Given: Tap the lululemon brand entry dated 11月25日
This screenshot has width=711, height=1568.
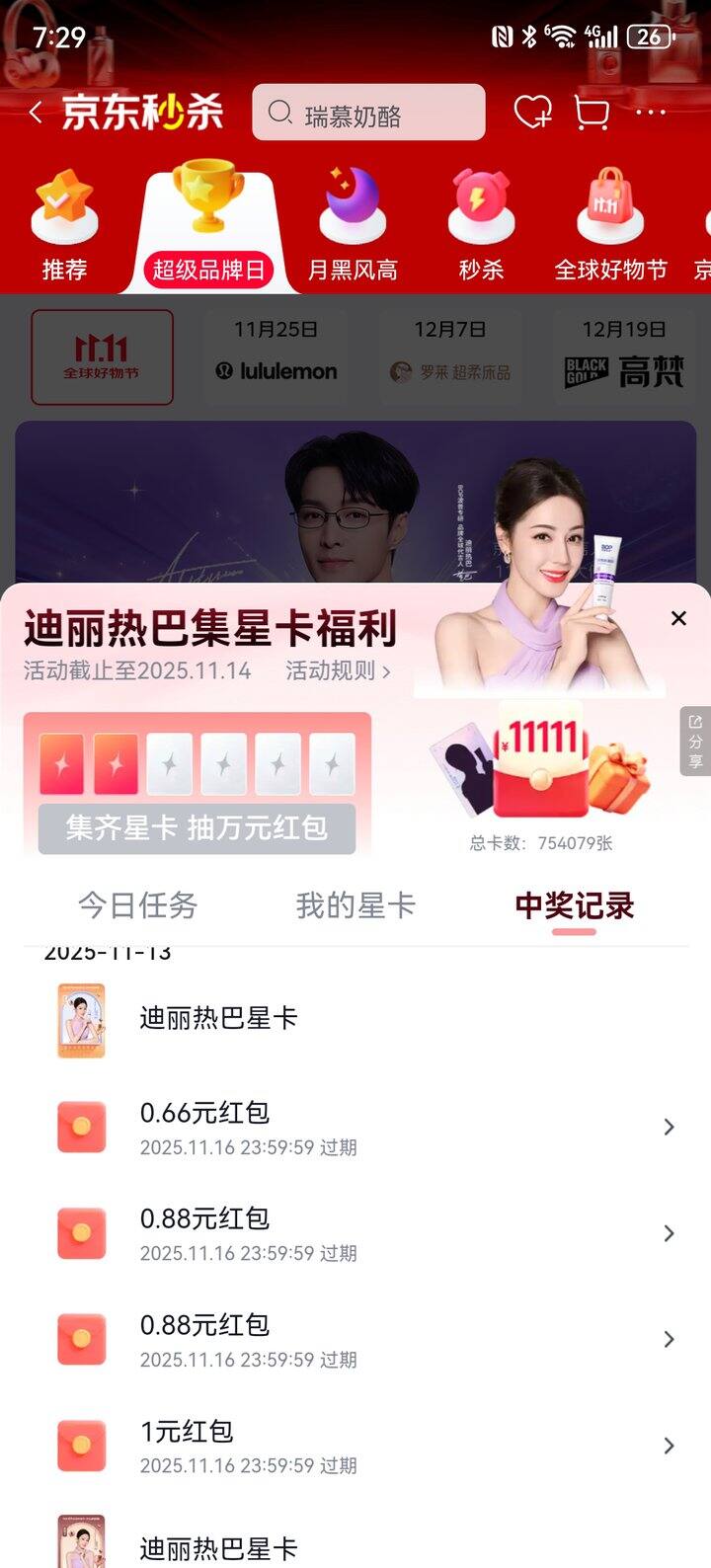Looking at the screenshot, I should point(276,357).
